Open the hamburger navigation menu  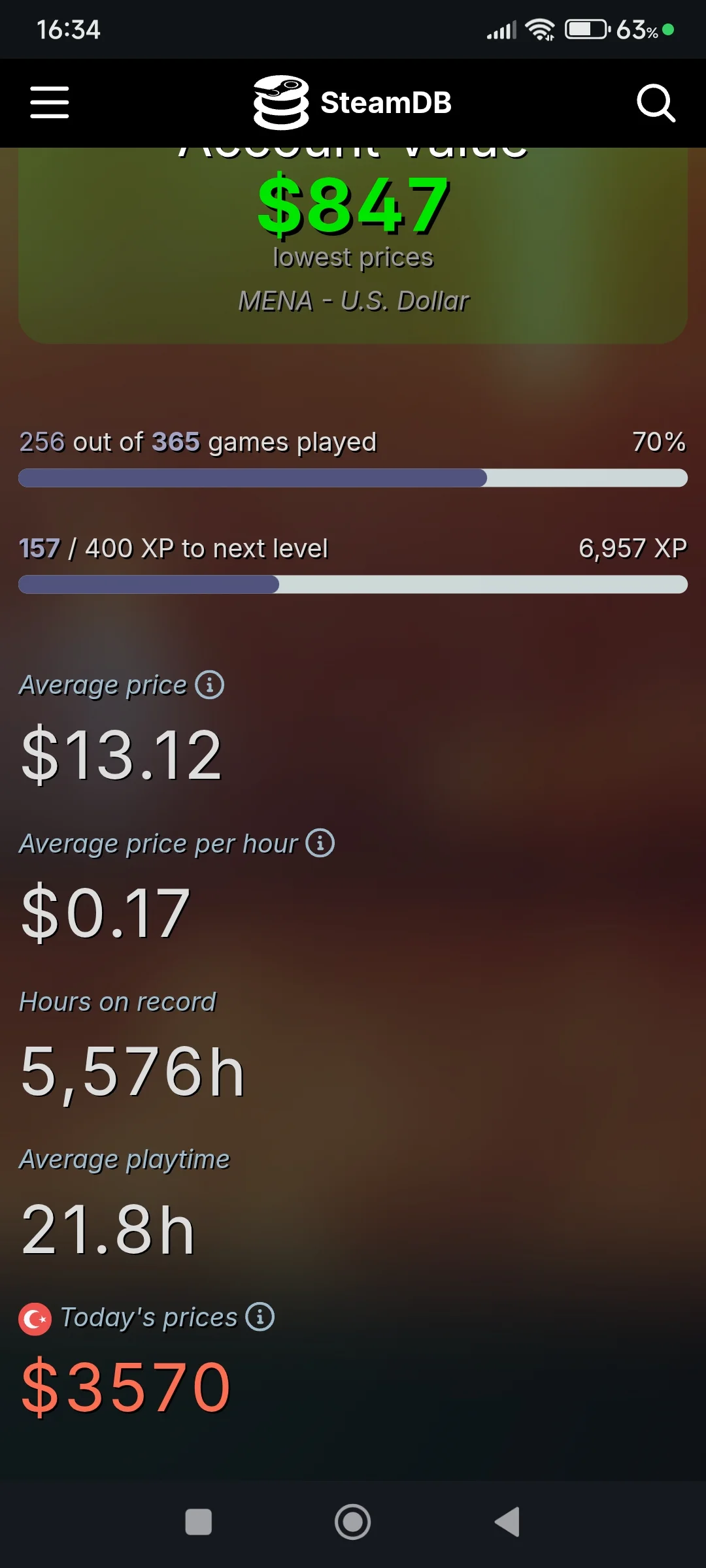(x=50, y=103)
